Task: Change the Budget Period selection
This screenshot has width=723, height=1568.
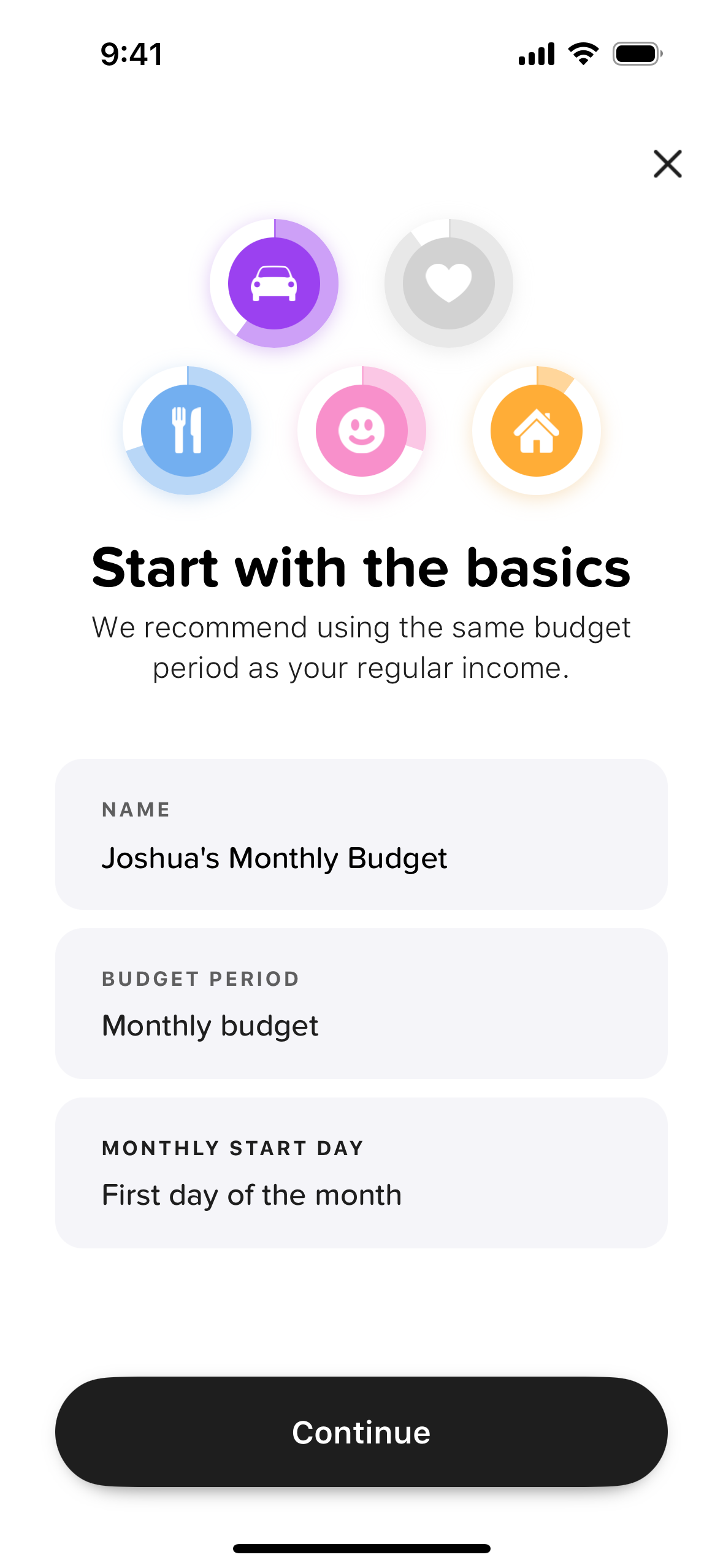Action: tap(361, 1004)
